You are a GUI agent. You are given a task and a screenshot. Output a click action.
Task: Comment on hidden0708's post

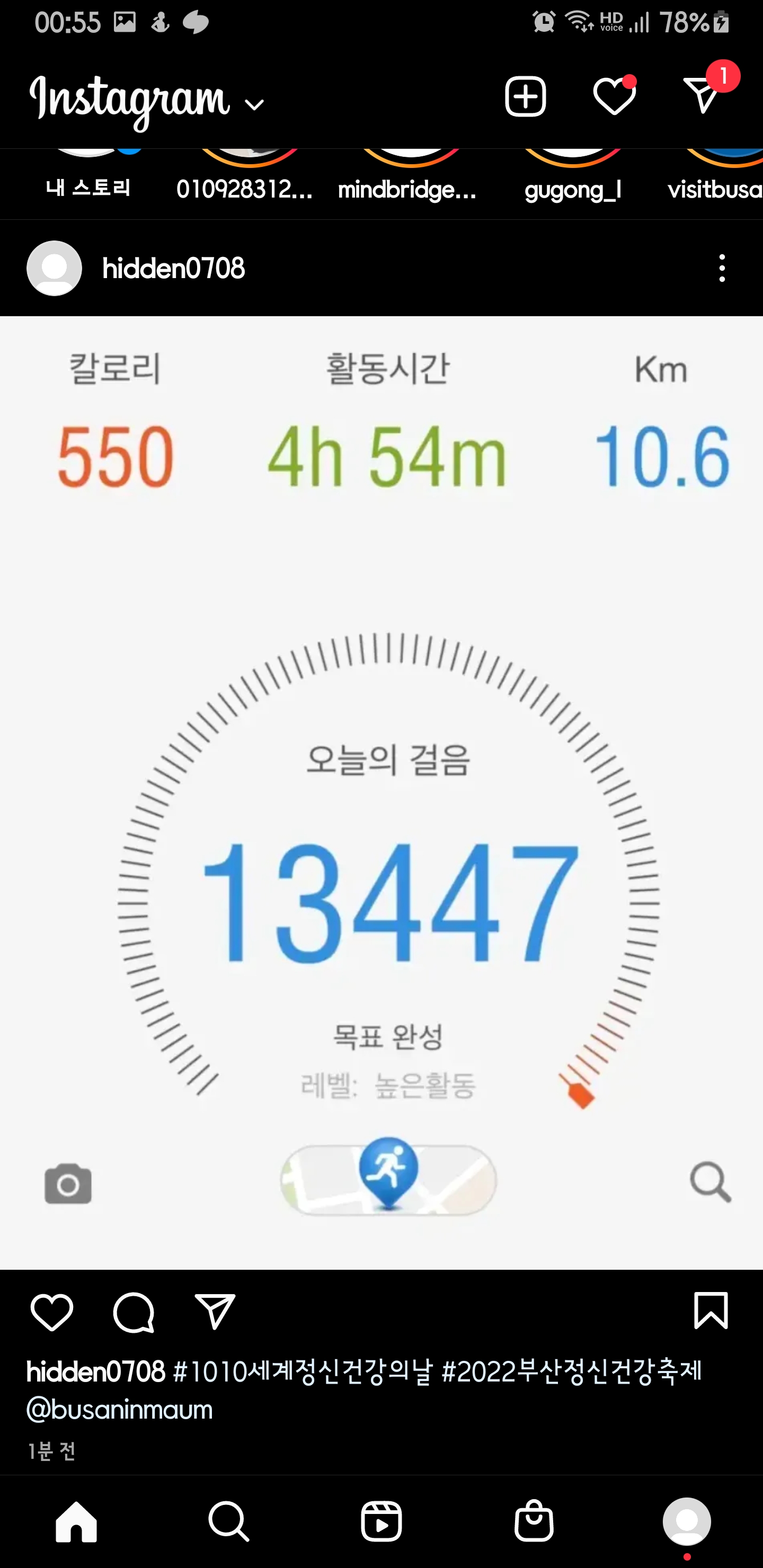tap(134, 1312)
